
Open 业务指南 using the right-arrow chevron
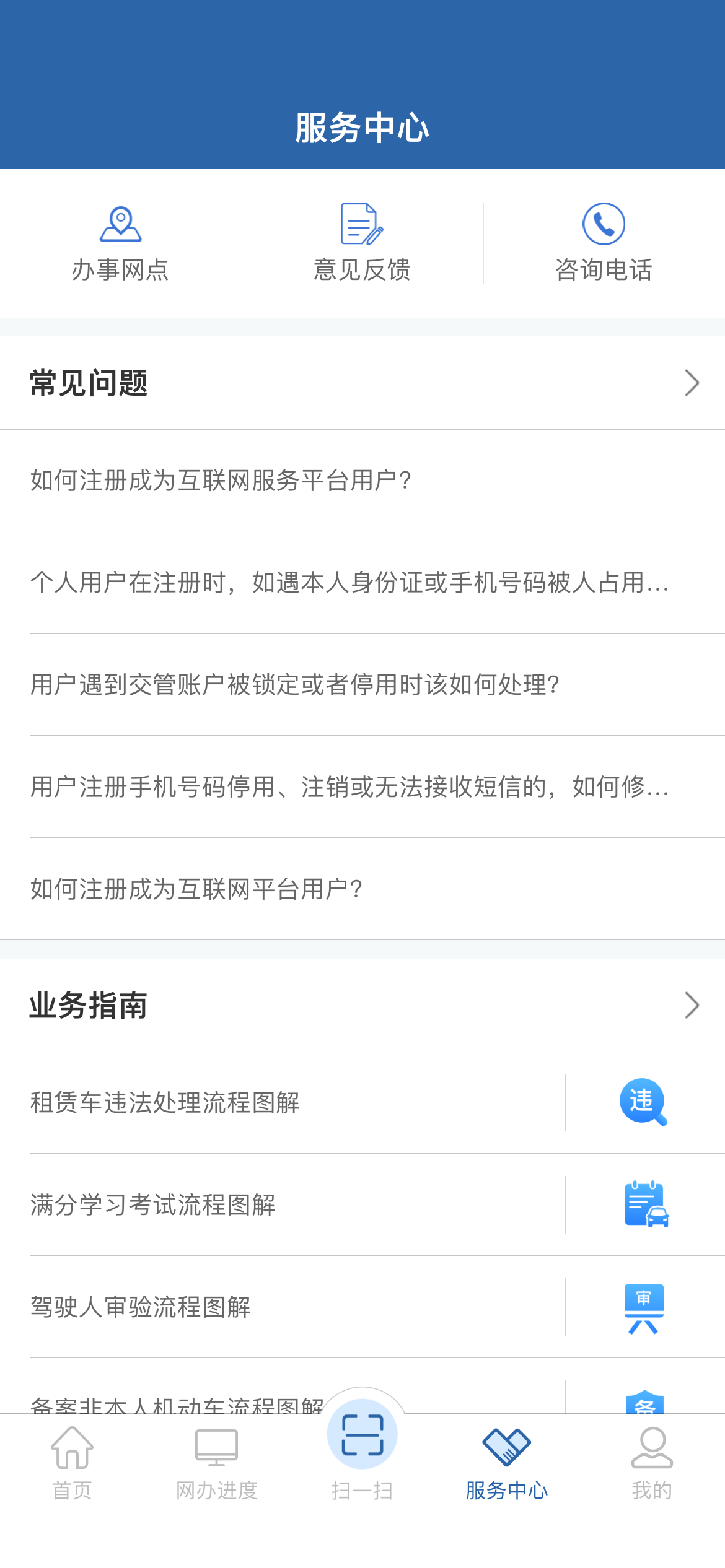click(x=692, y=1006)
